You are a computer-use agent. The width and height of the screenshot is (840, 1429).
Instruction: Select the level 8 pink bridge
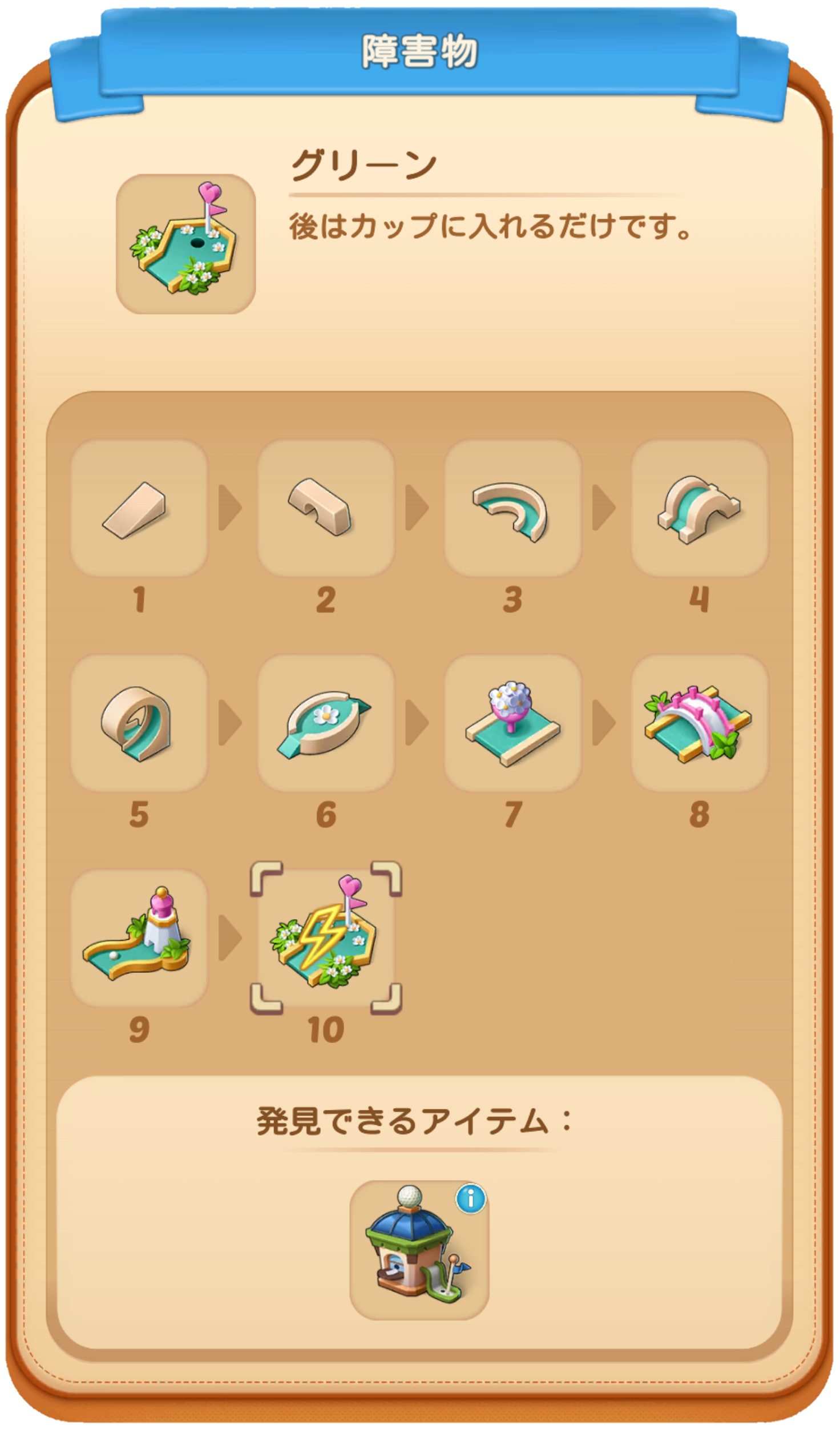pos(700,723)
